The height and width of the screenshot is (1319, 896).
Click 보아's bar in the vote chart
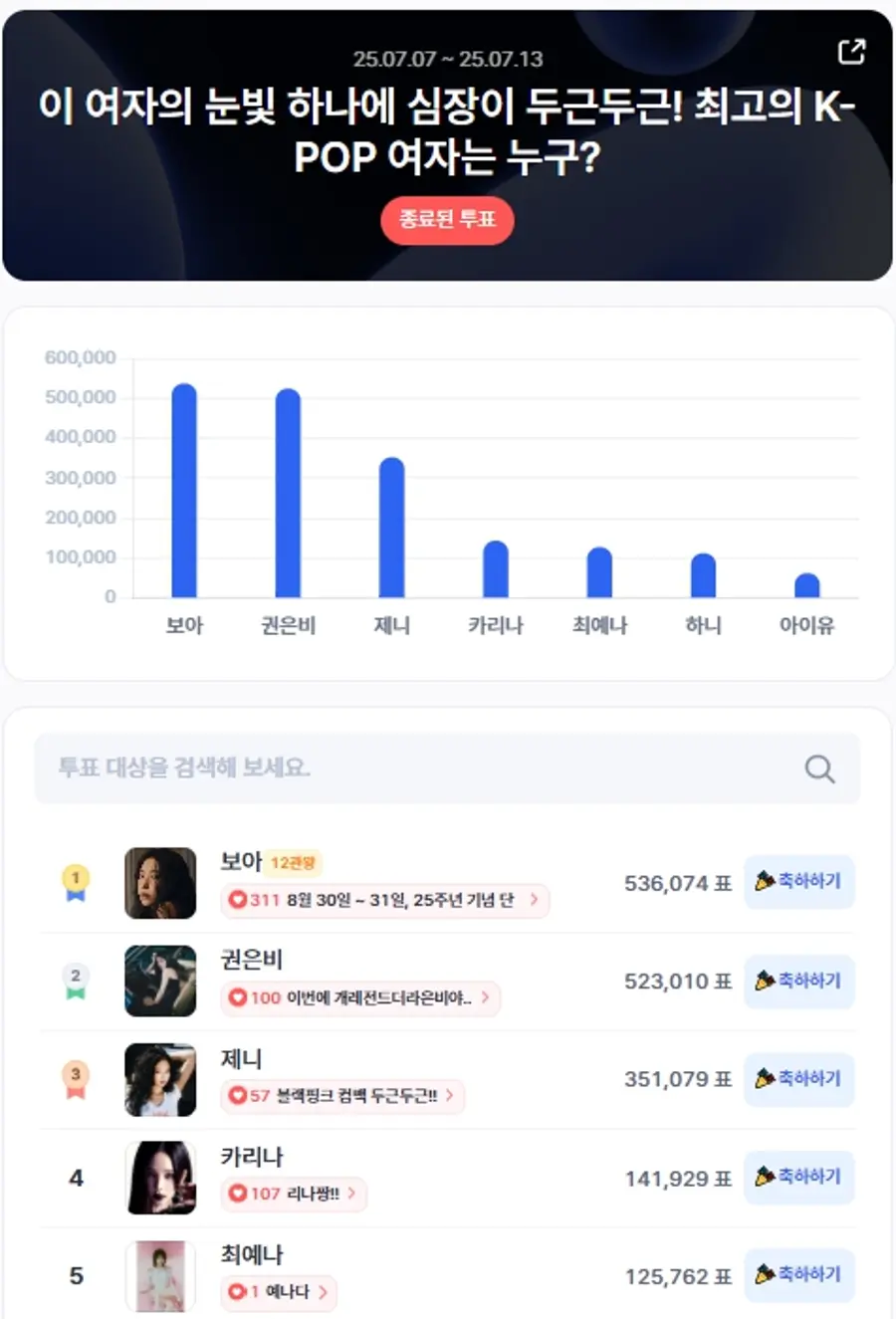point(182,486)
